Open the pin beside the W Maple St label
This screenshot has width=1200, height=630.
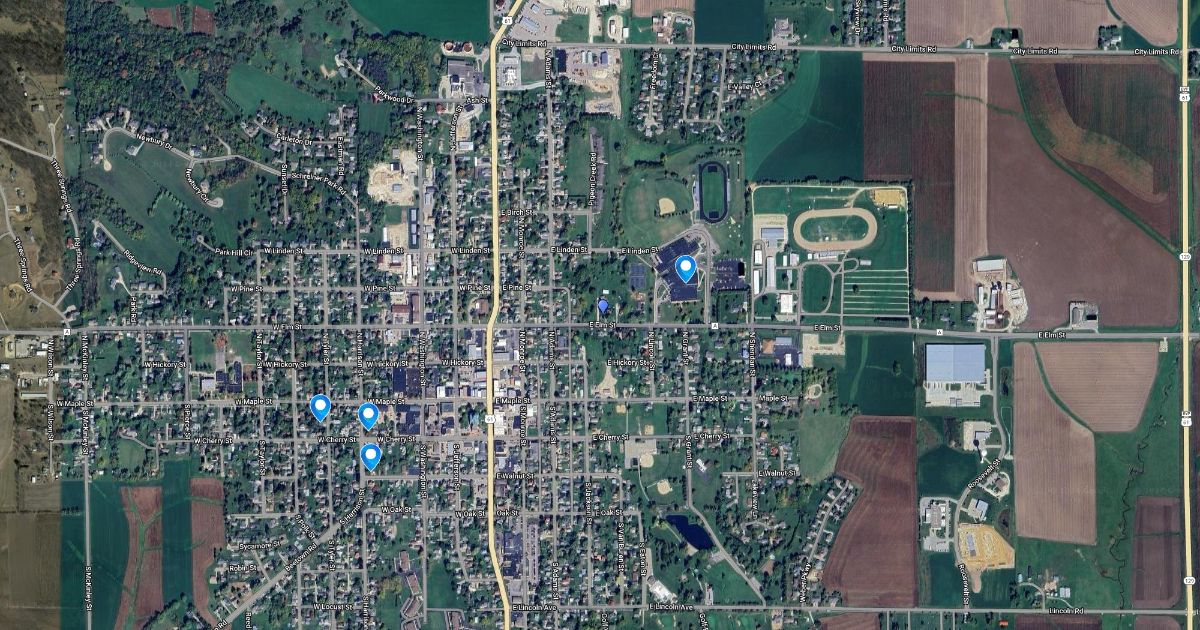tap(368, 415)
